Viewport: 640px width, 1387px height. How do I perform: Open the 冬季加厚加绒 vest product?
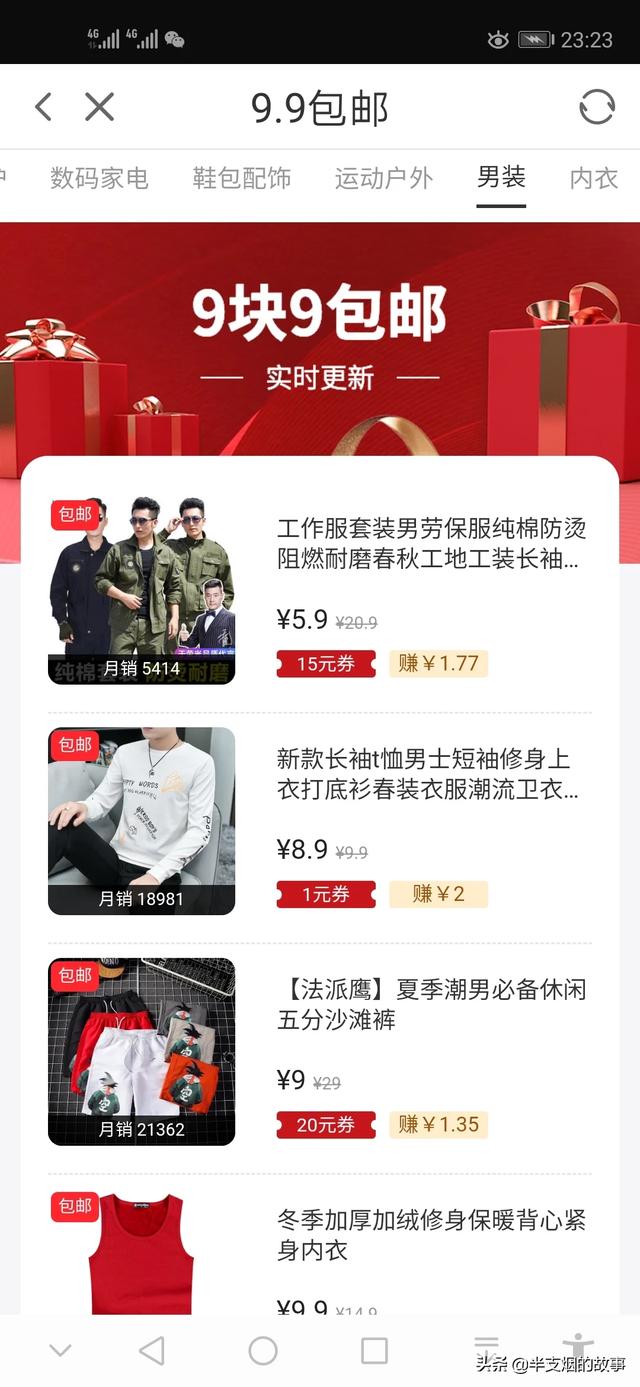click(431, 1235)
